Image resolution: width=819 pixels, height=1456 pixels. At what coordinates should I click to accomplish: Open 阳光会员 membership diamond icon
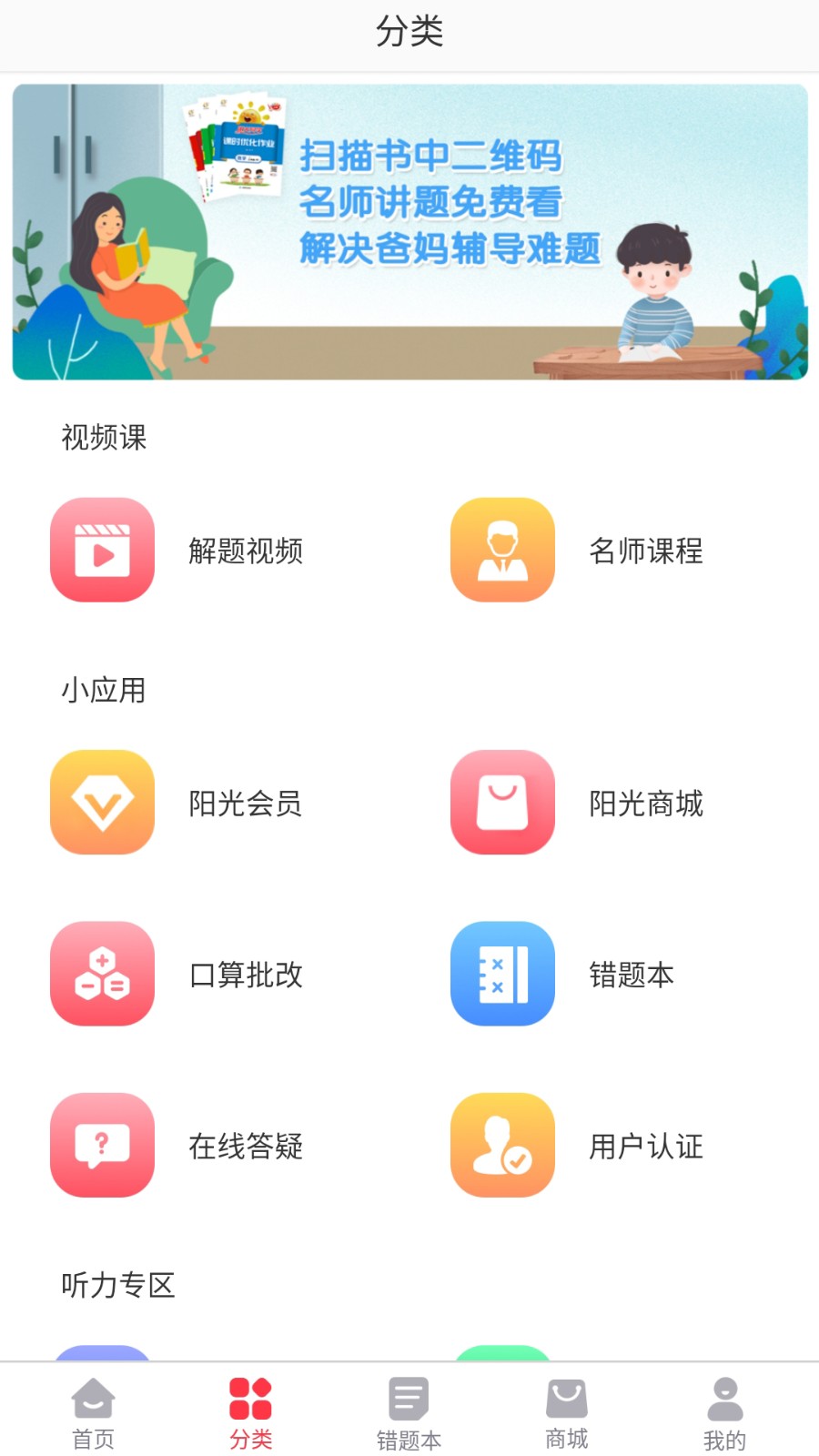102,804
